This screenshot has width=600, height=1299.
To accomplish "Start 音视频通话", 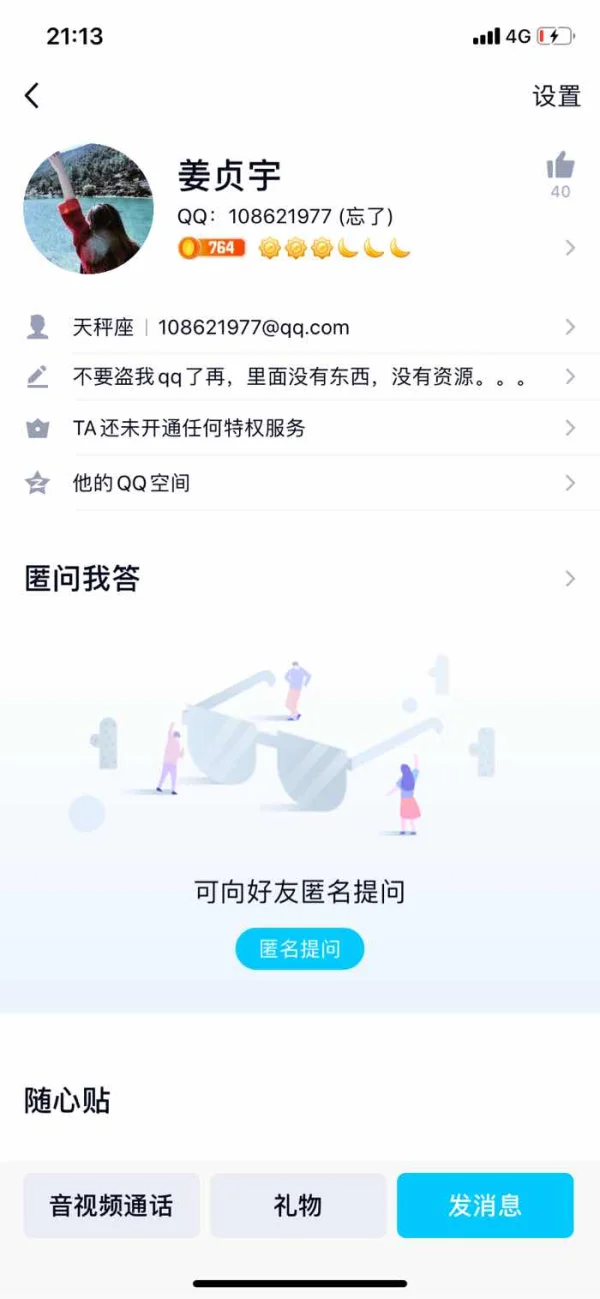I will pos(111,1205).
